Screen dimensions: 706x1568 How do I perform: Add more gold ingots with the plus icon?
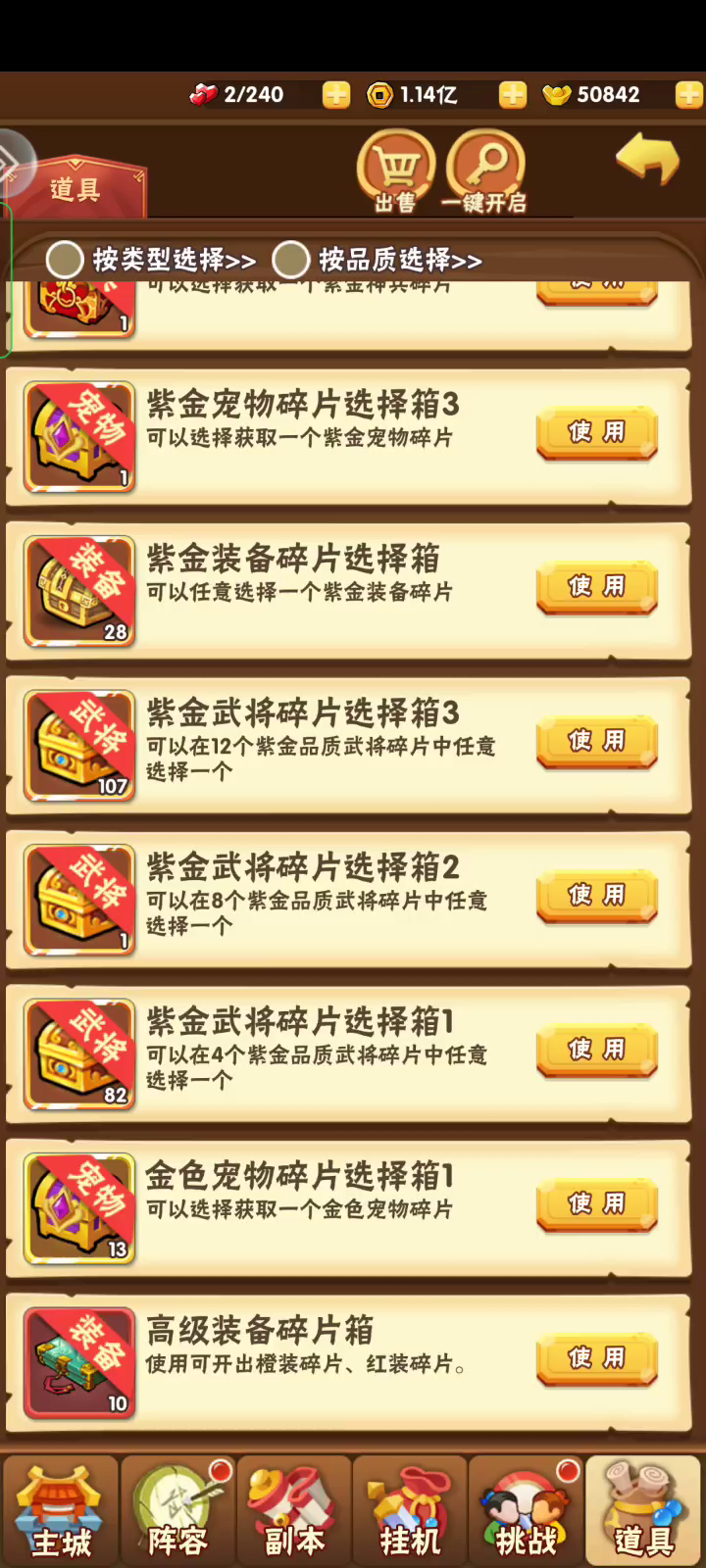689,95
